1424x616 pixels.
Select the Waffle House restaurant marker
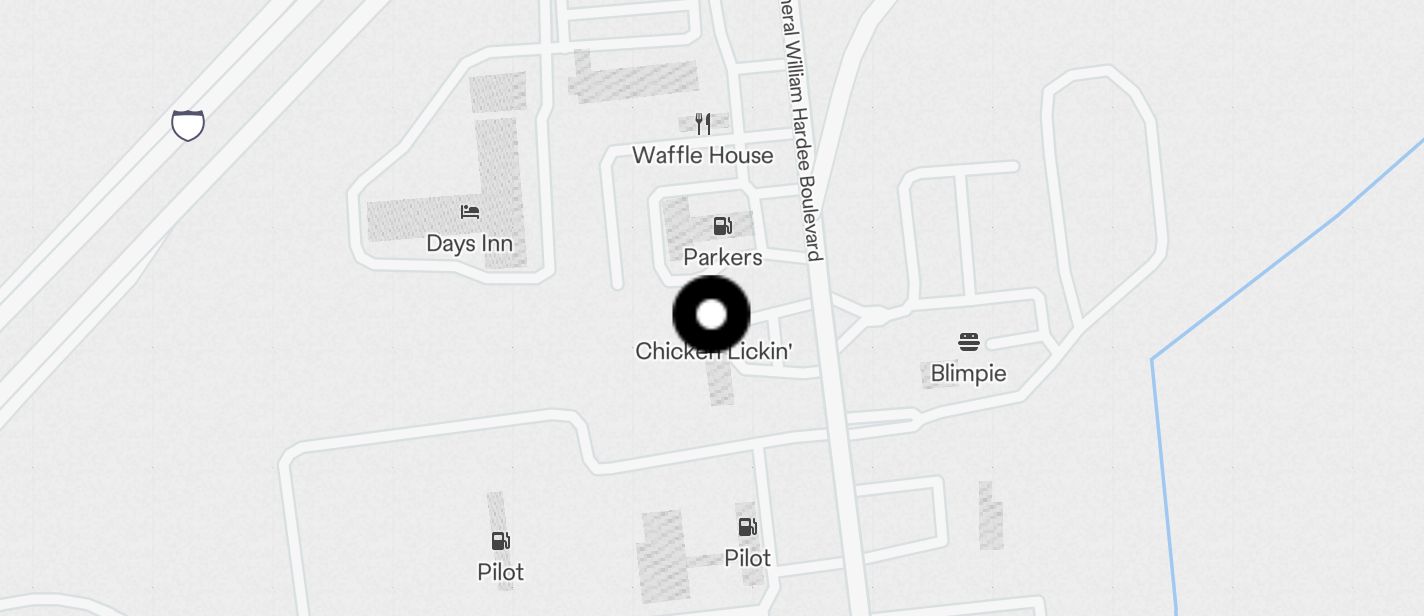click(x=703, y=125)
